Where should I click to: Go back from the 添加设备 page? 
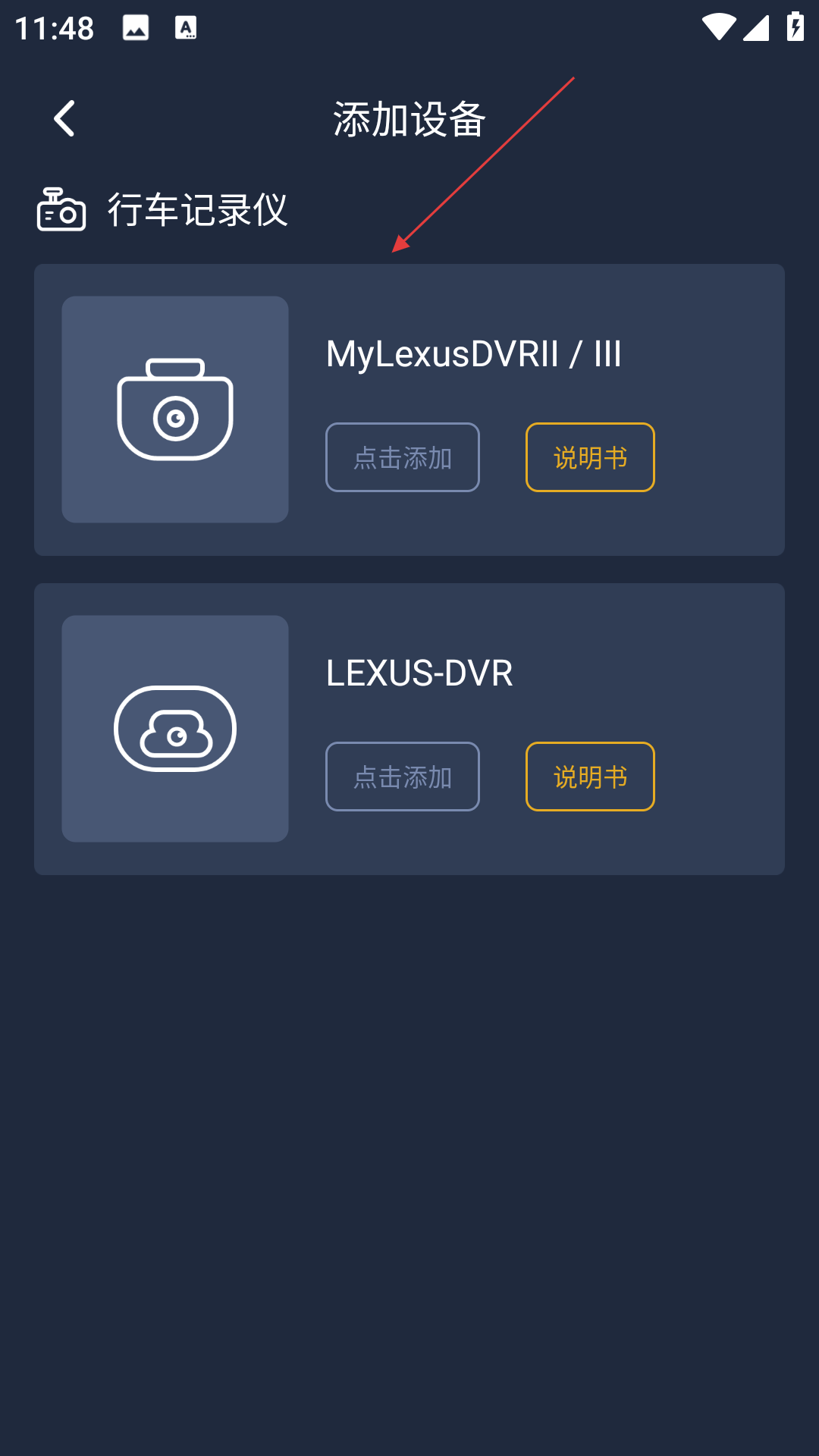[x=64, y=119]
